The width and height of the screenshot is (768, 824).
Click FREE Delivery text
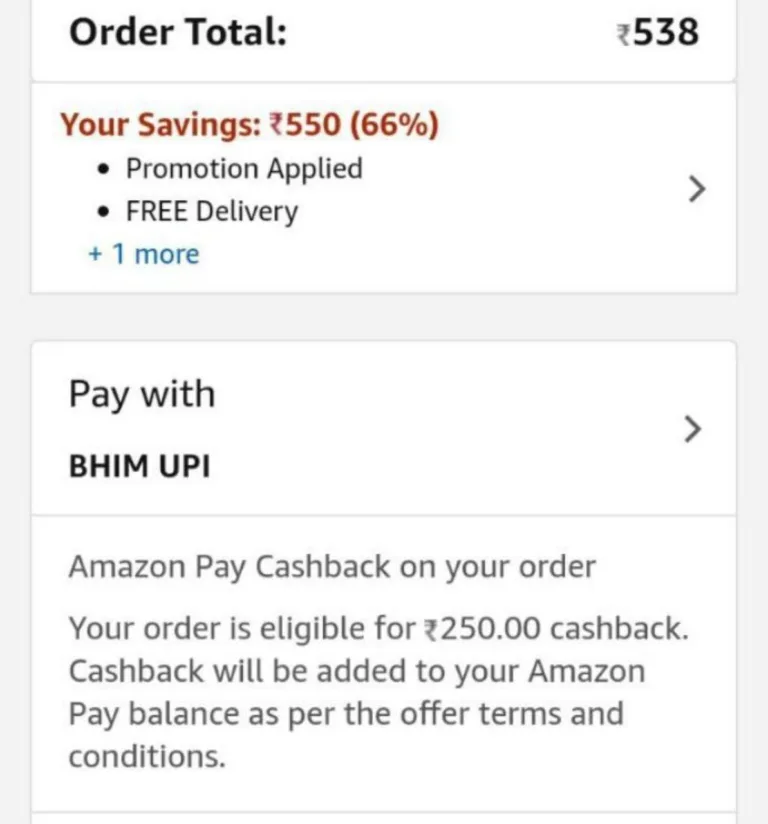[x=211, y=212]
